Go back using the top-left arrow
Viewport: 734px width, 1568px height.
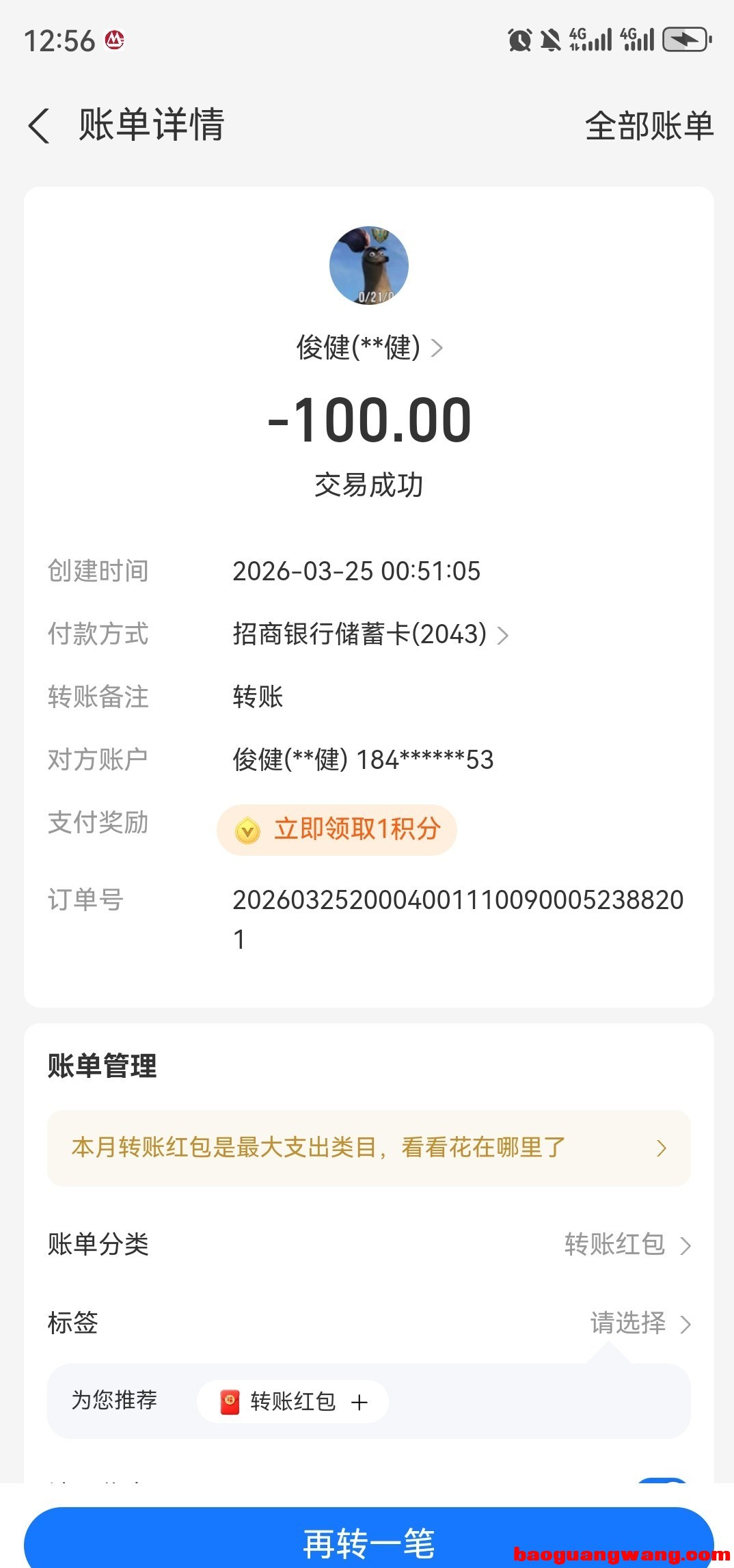(40, 126)
